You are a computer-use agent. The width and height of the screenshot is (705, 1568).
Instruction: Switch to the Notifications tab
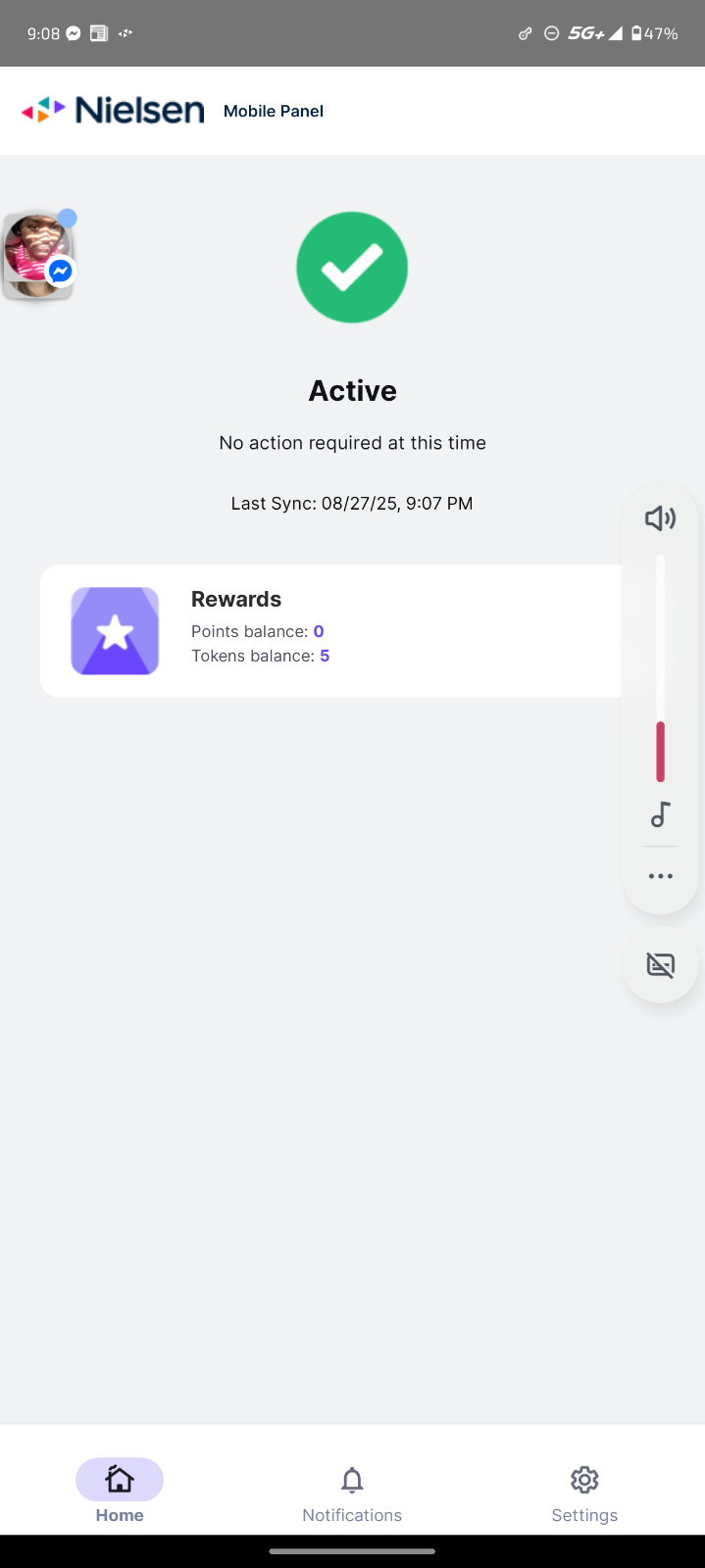coord(352,1494)
